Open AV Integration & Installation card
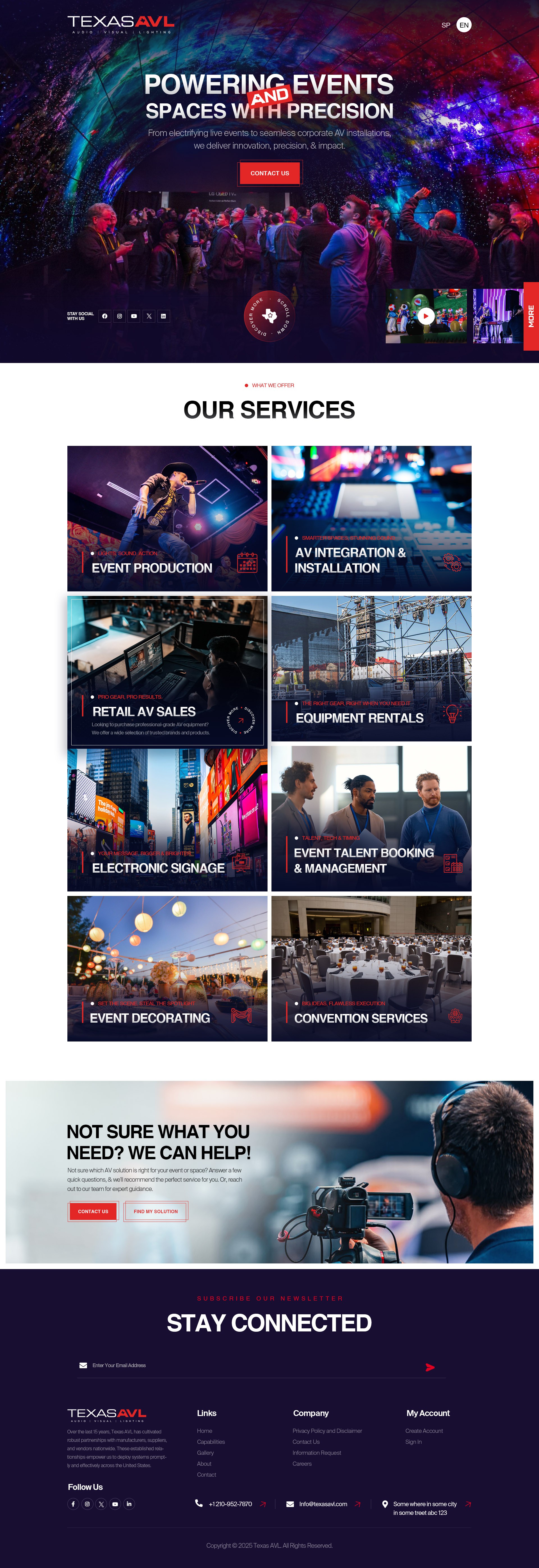Image resolution: width=539 pixels, height=1568 pixels. point(371,518)
